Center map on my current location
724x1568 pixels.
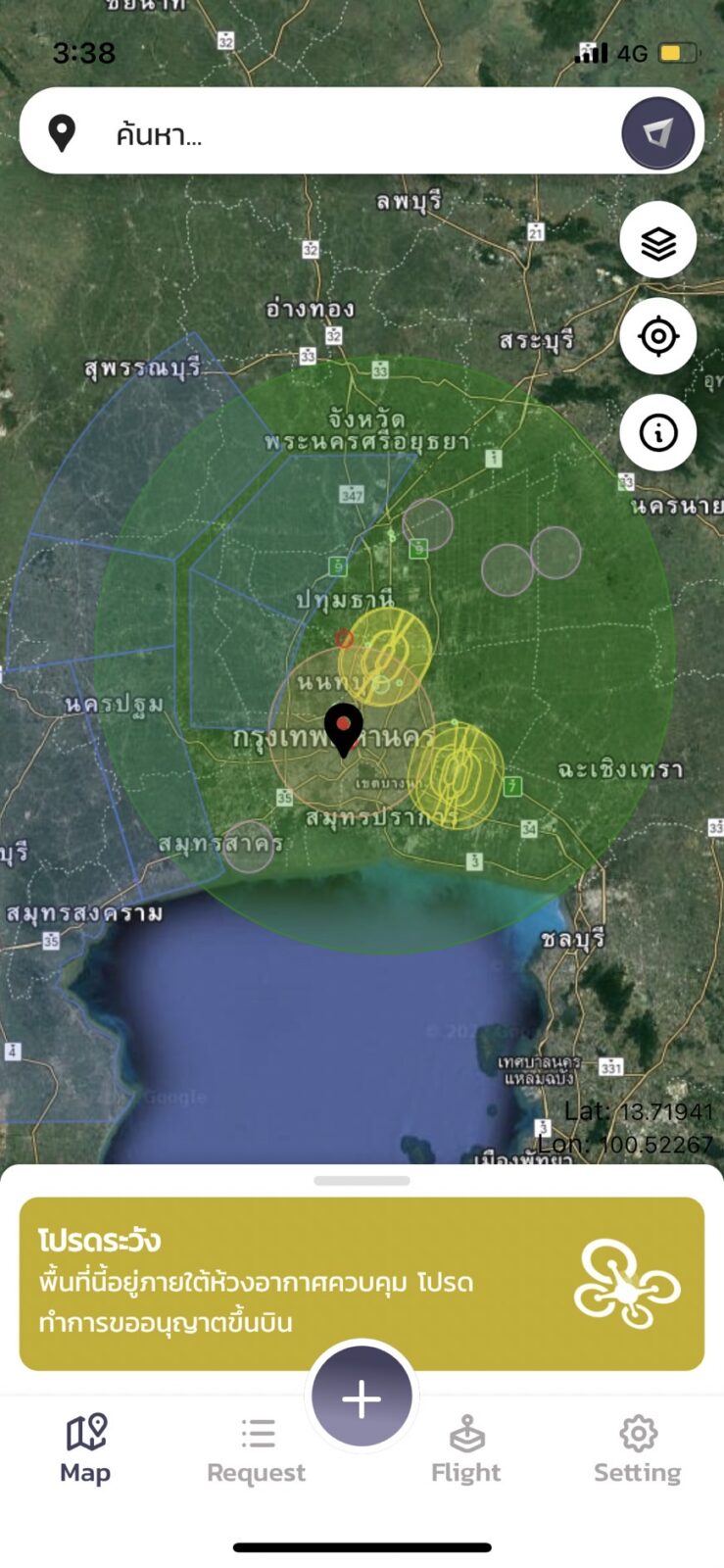(657, 336)
